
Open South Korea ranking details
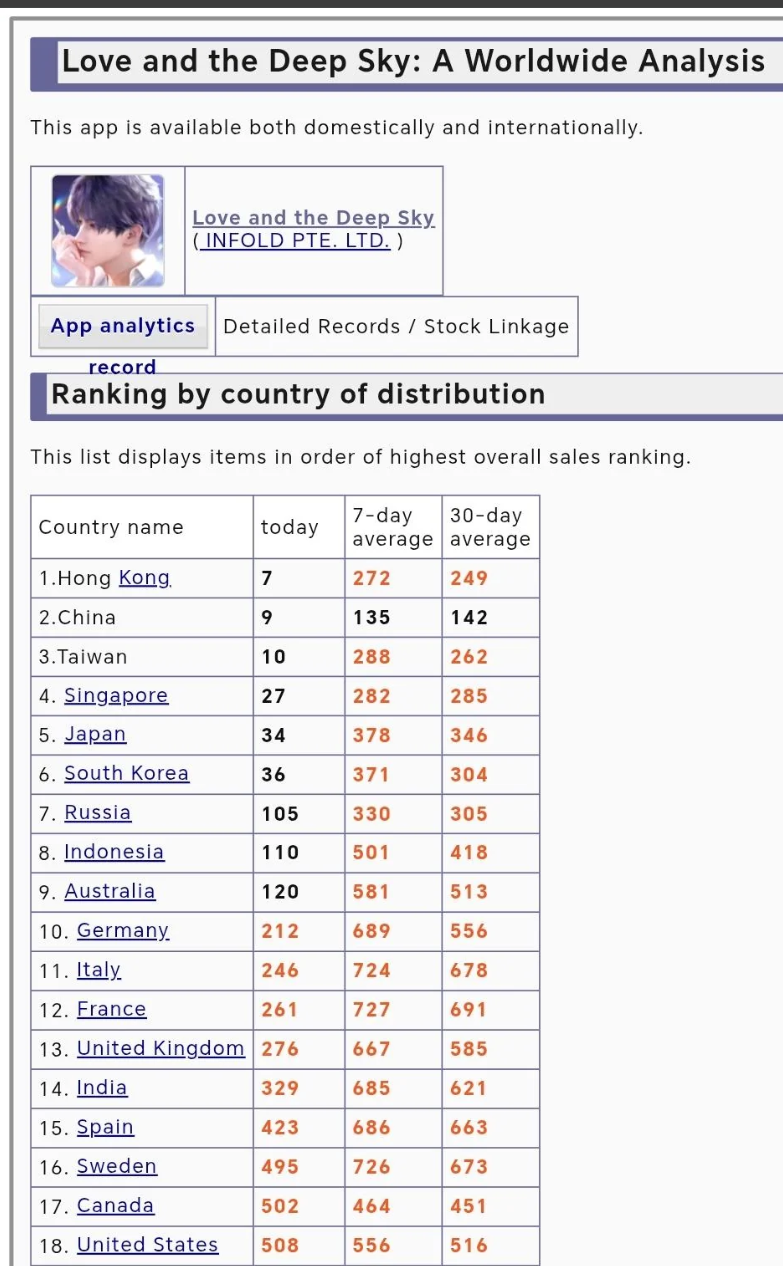126,773
